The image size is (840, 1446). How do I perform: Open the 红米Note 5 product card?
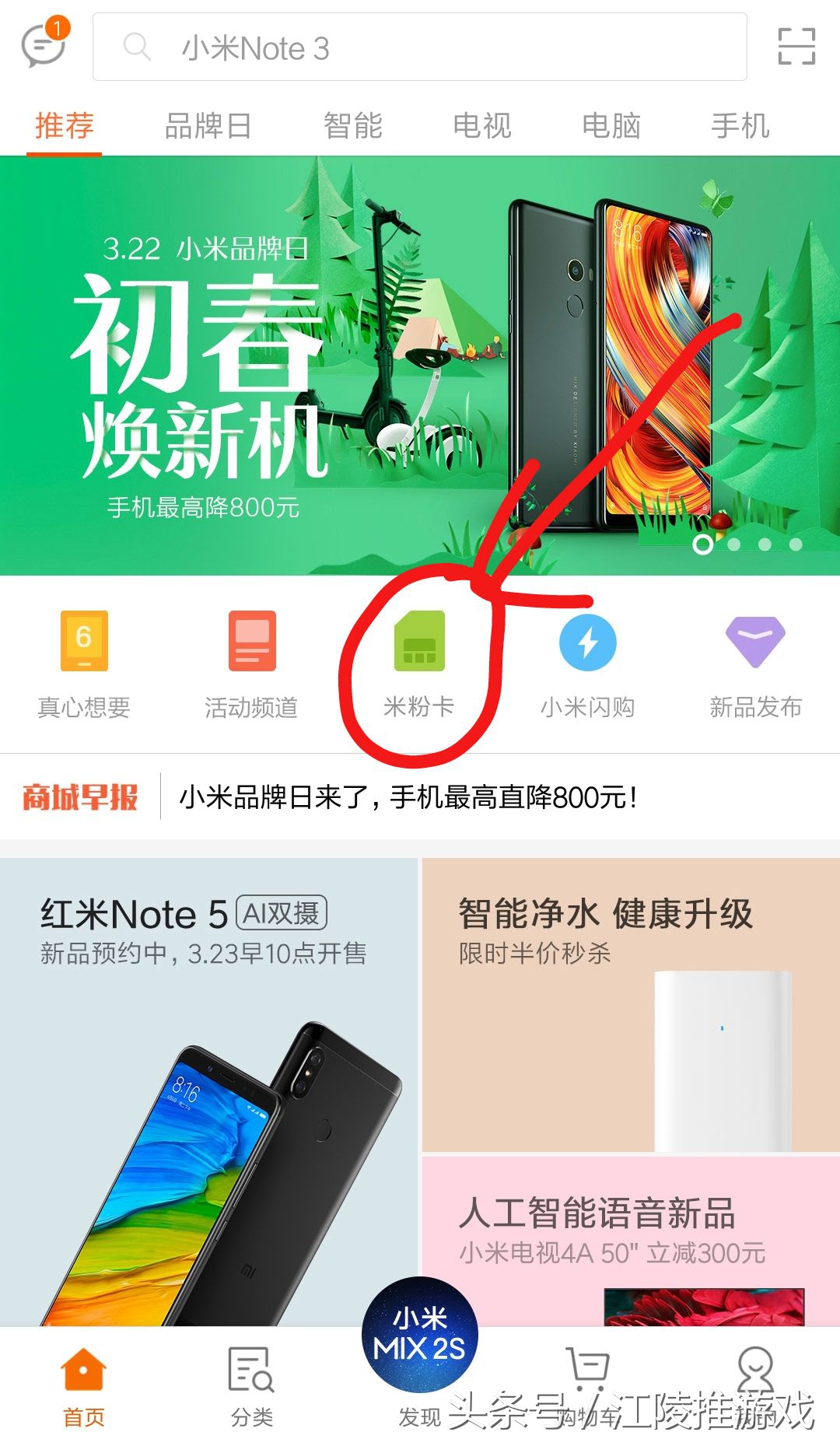tap(208, 1089)
